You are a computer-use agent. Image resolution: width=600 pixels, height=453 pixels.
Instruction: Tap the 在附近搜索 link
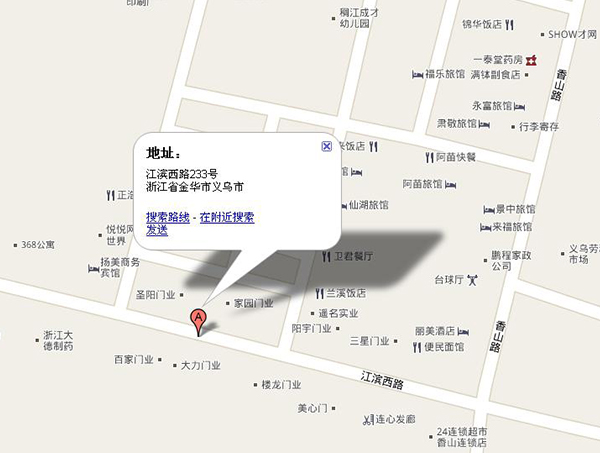coord(226,217)
